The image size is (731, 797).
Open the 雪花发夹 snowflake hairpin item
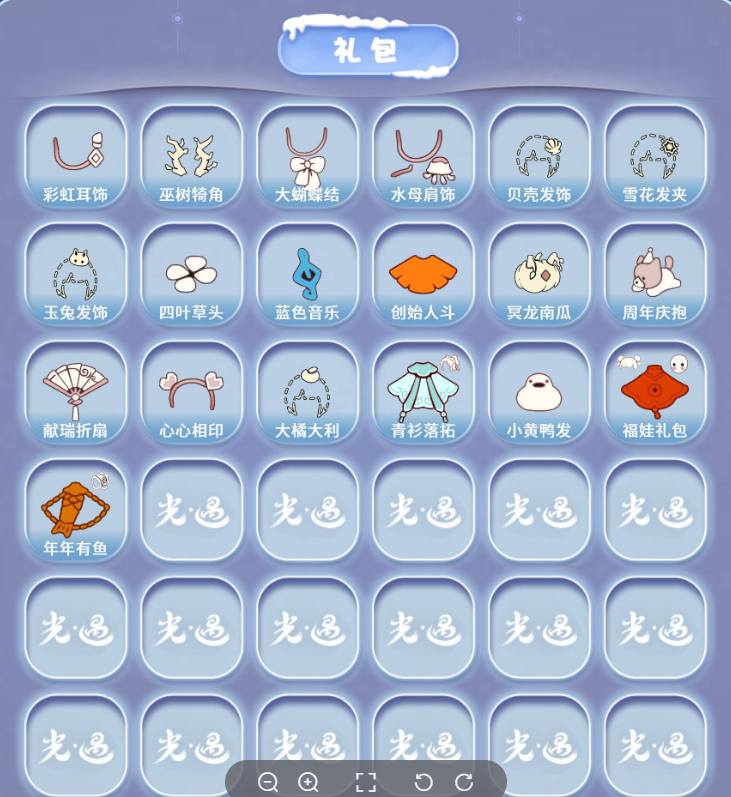[x=655, y=150]
